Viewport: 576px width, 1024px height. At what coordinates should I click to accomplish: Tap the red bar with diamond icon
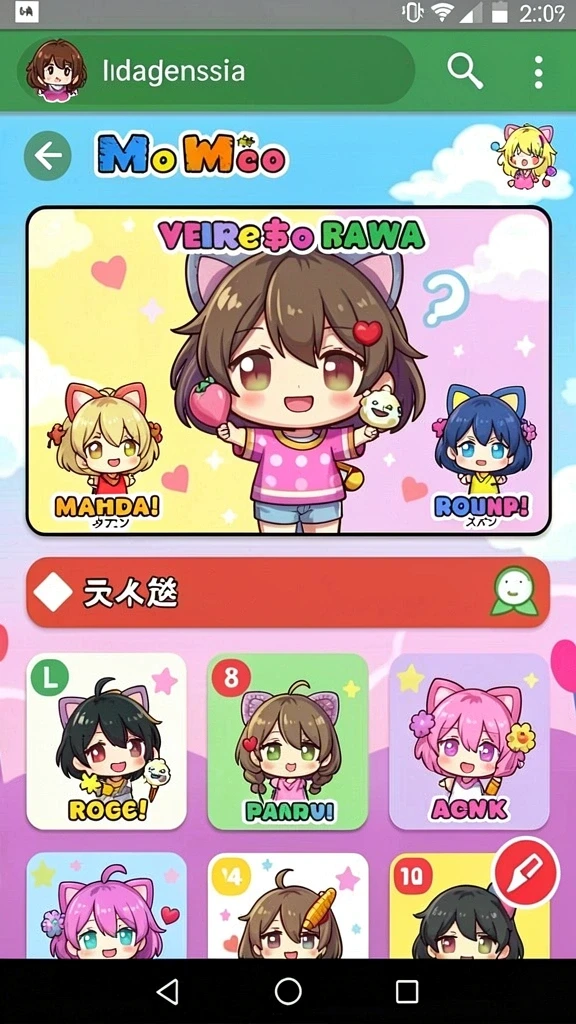coord(288,592)
